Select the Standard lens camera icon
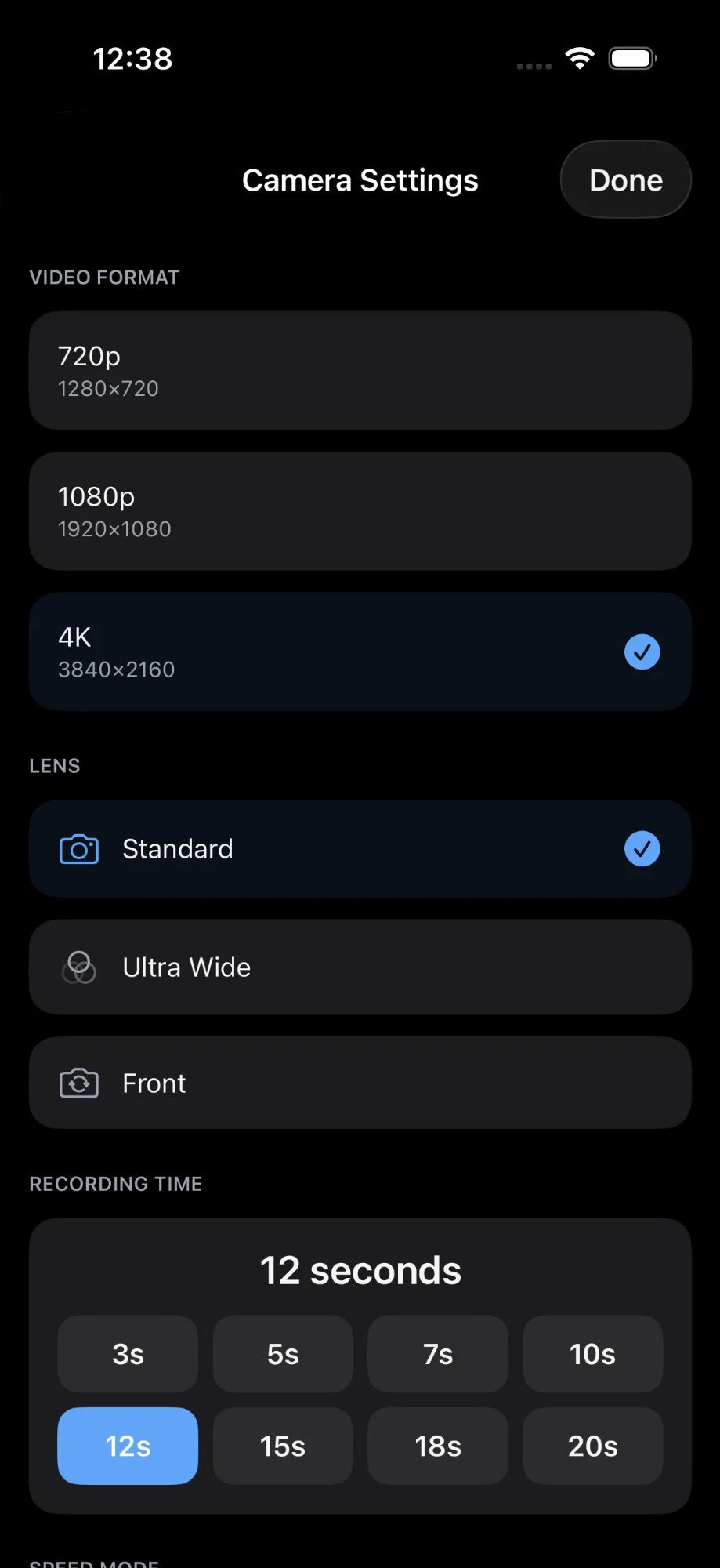720x1568 pixels. [78, 848]
